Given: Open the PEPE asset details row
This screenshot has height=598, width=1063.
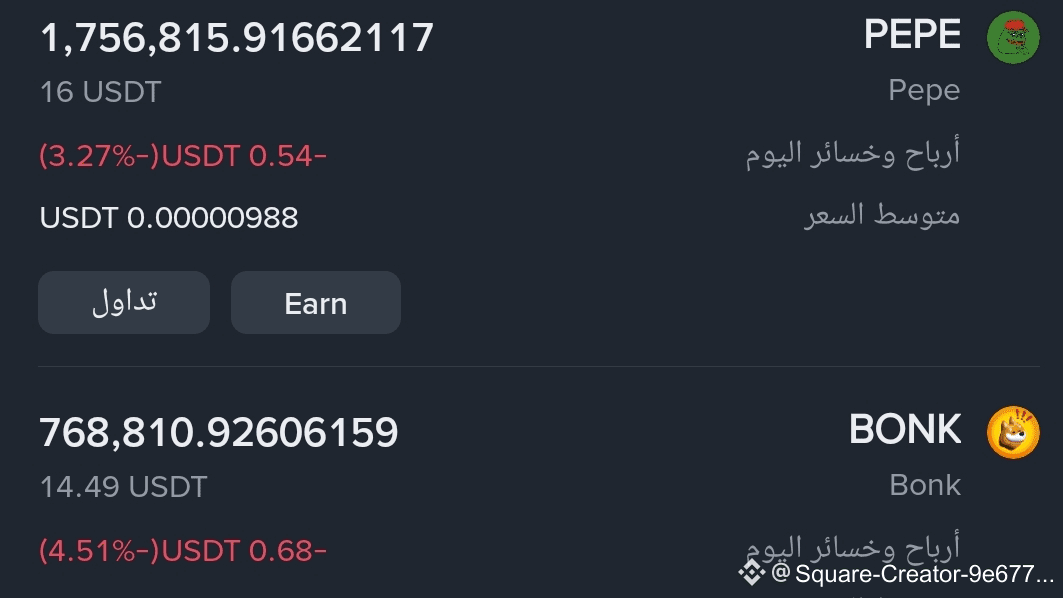Looking at the screenshot, I should pyautogui.click(x=911, y=36).
